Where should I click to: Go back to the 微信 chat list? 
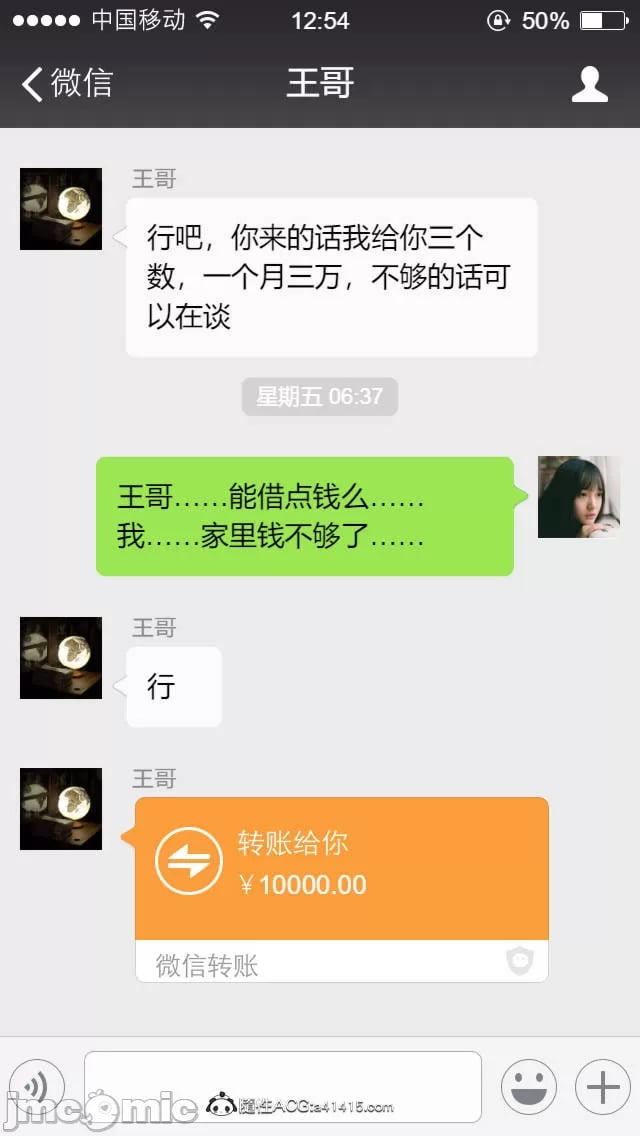click(x=66, y=83)
